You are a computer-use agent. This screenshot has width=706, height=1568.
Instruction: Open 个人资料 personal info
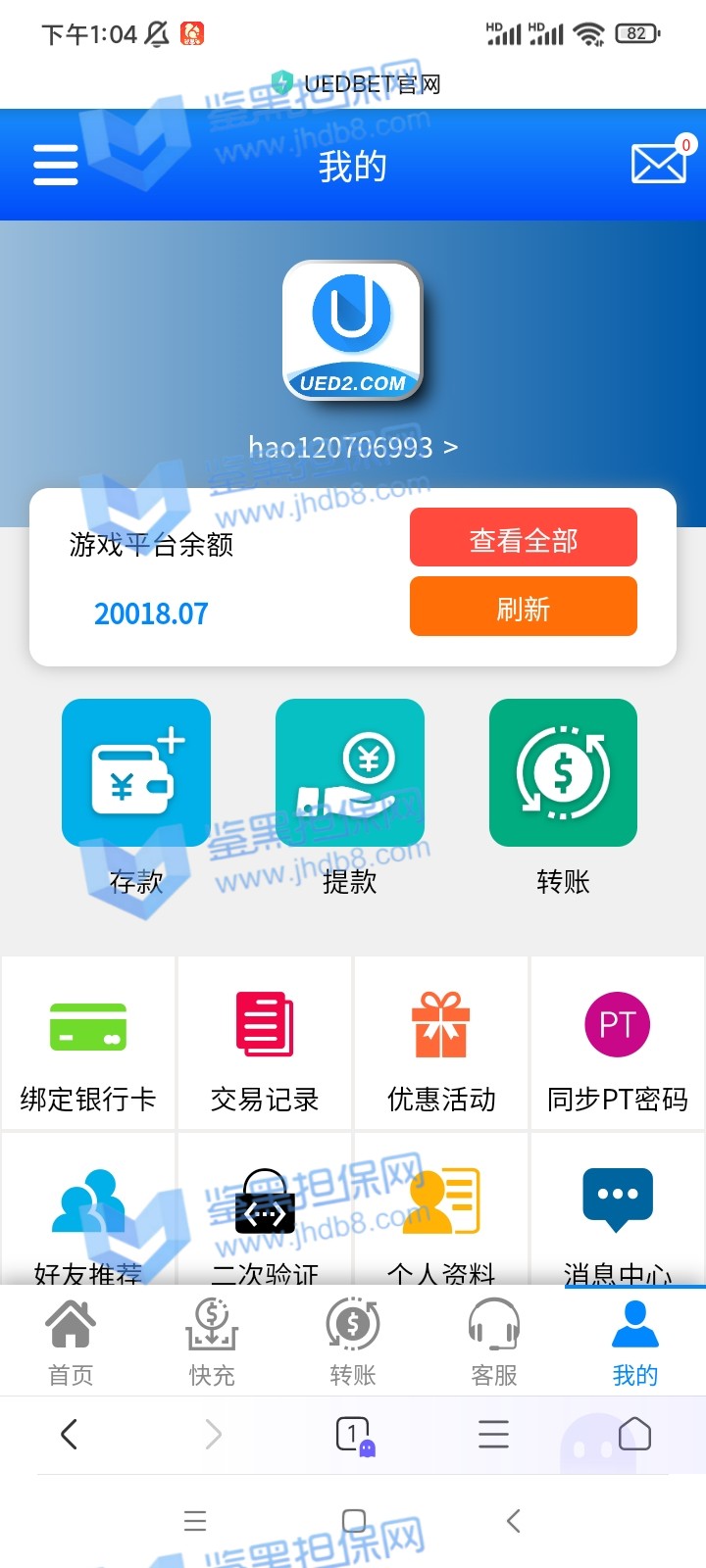point(441,1215)
